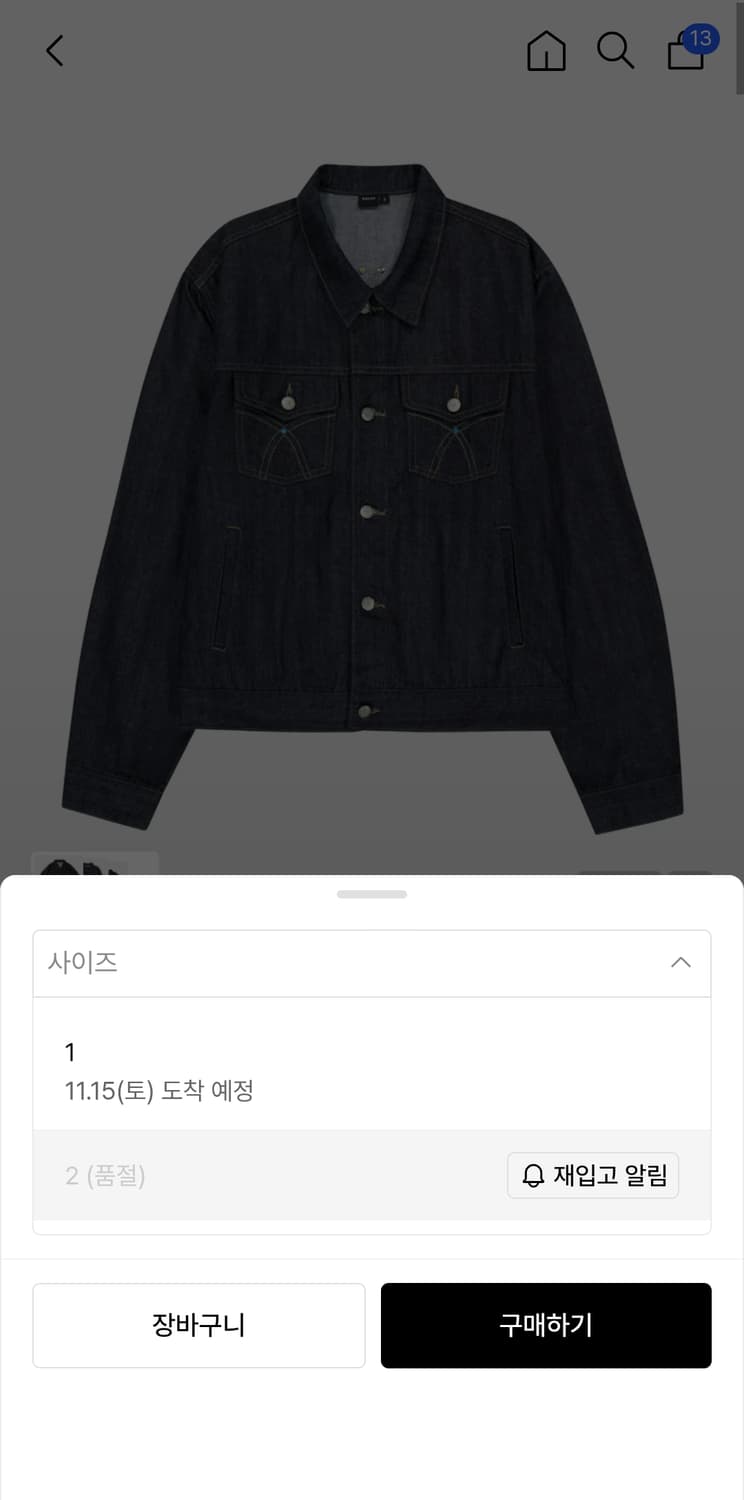Tap the home icon in top navigation

coord(546,51)
